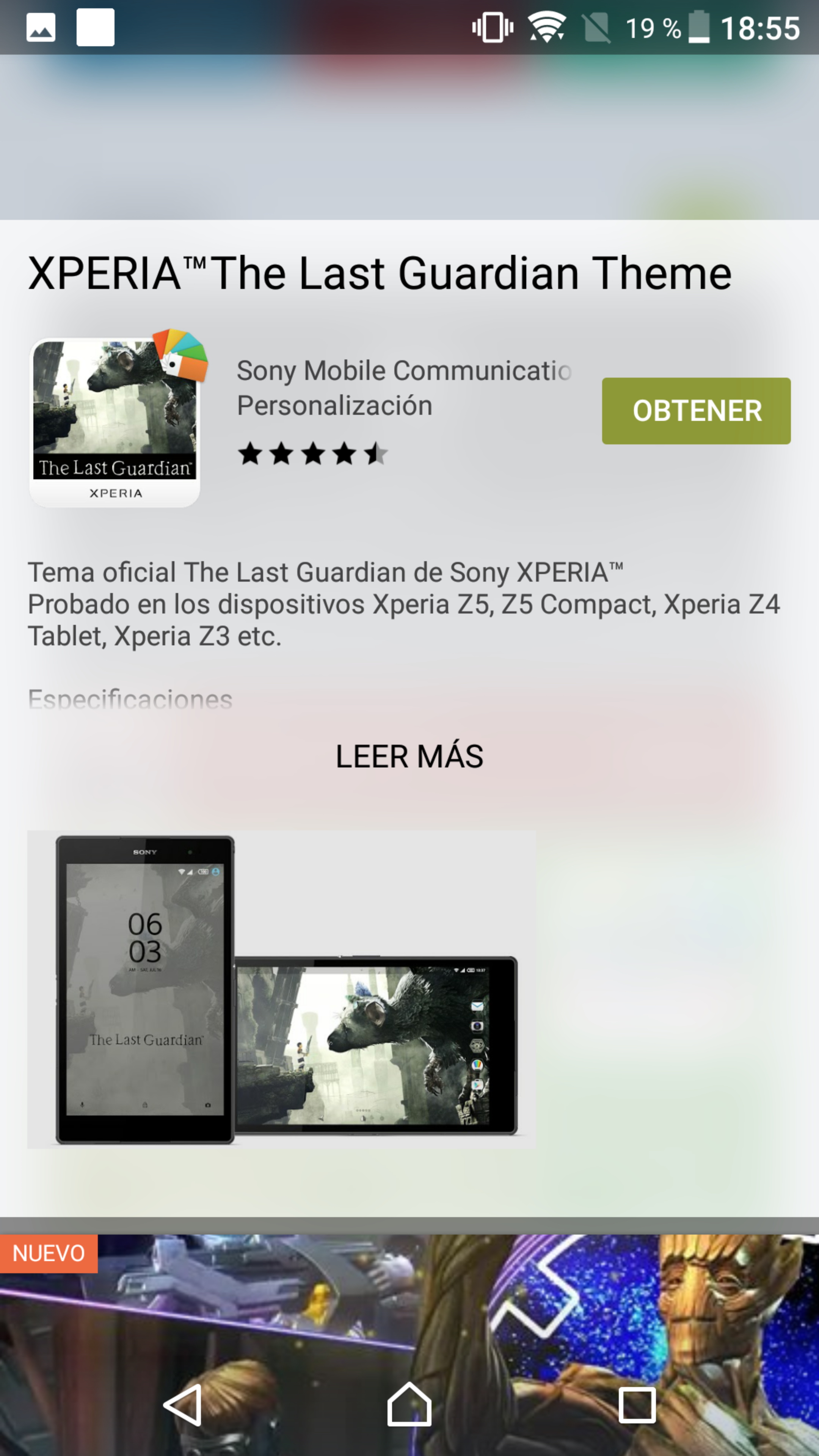The image size is (819, 1456).
Task: Open The Last Guardian app icon
Action: pyautogui.click(x=115, y=422)
